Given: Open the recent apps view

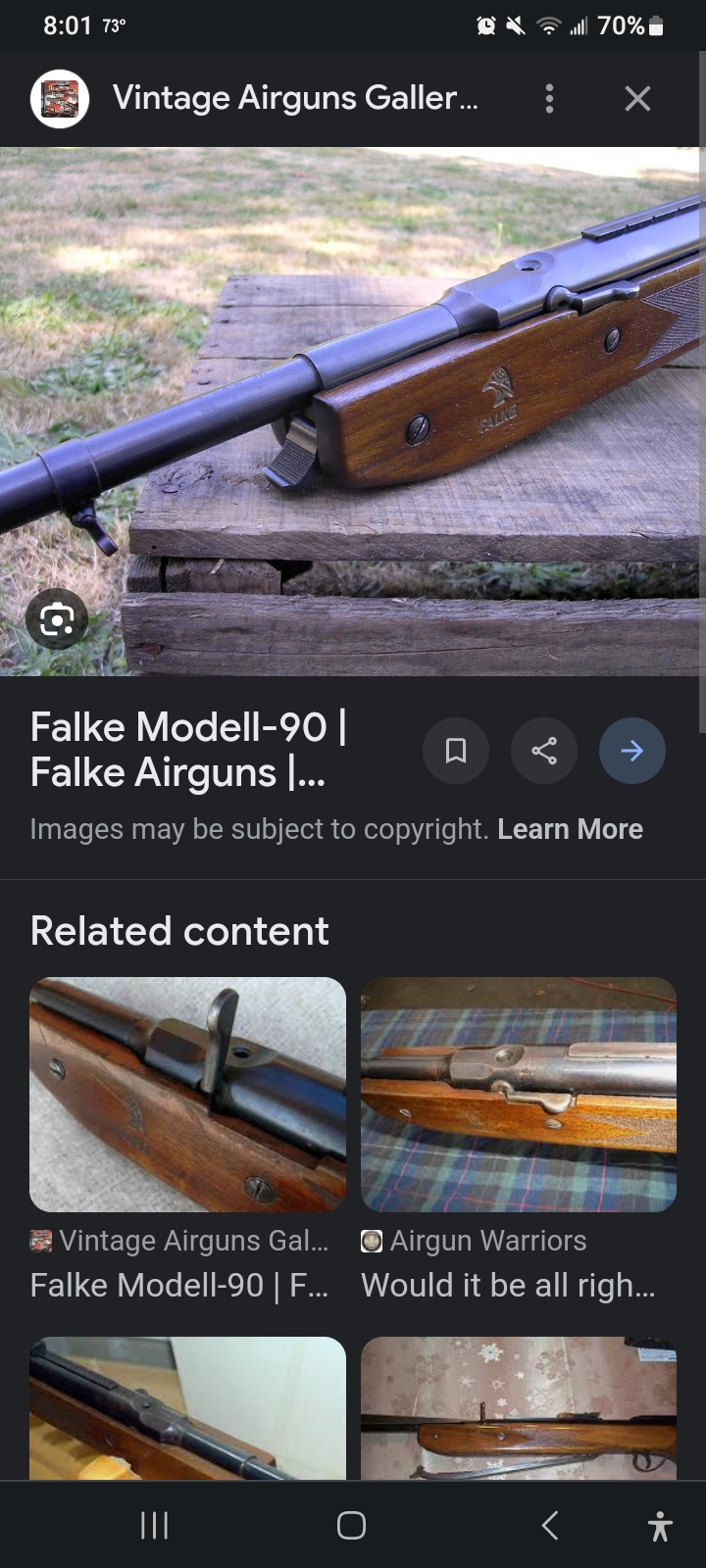Looking at the screenshot, I should coord(154,1525).
